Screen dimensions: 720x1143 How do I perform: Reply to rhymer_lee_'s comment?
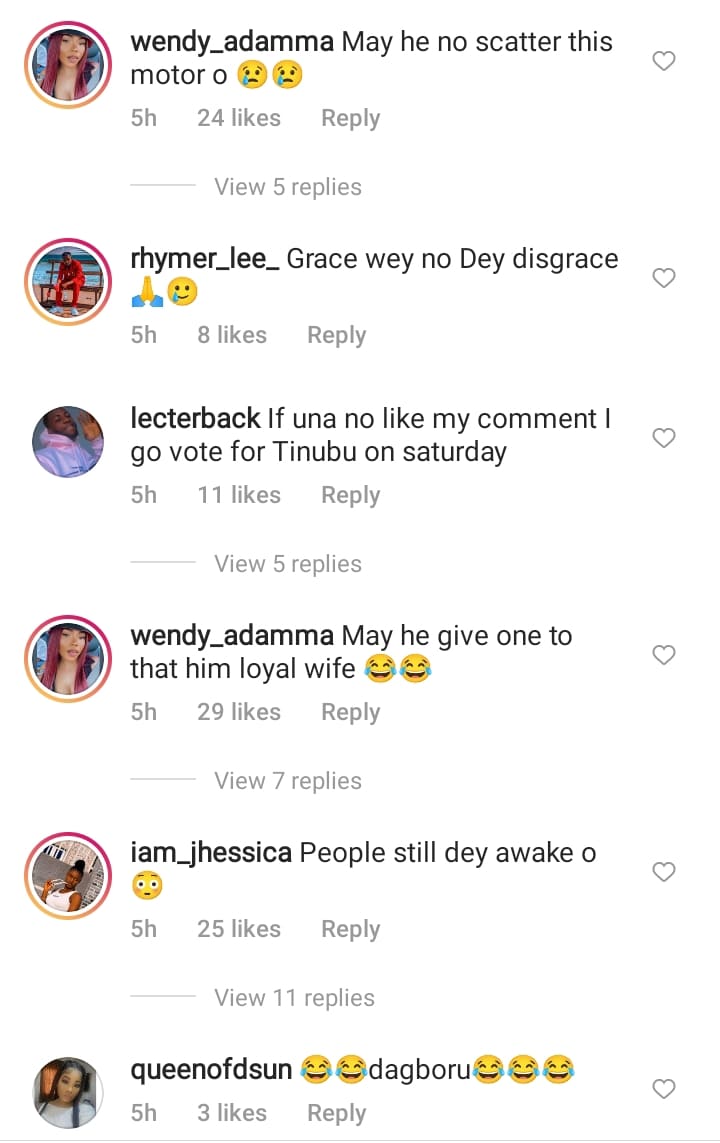click(x=336, y=335)
